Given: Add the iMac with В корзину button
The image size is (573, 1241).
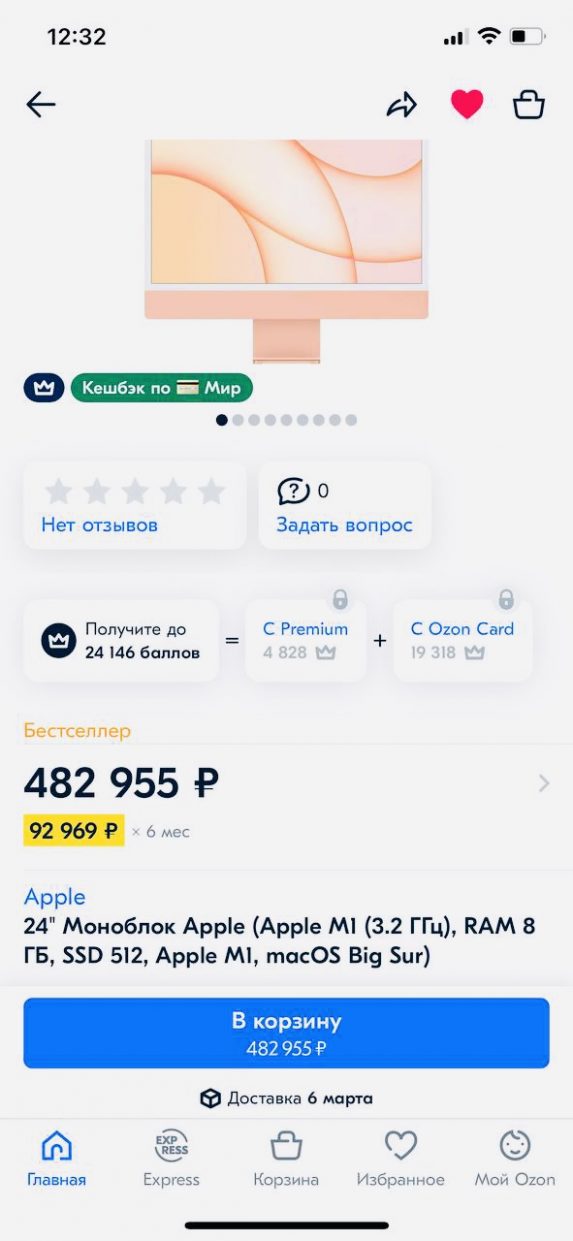Looking at the screenshot, I should click(286, 1033).
